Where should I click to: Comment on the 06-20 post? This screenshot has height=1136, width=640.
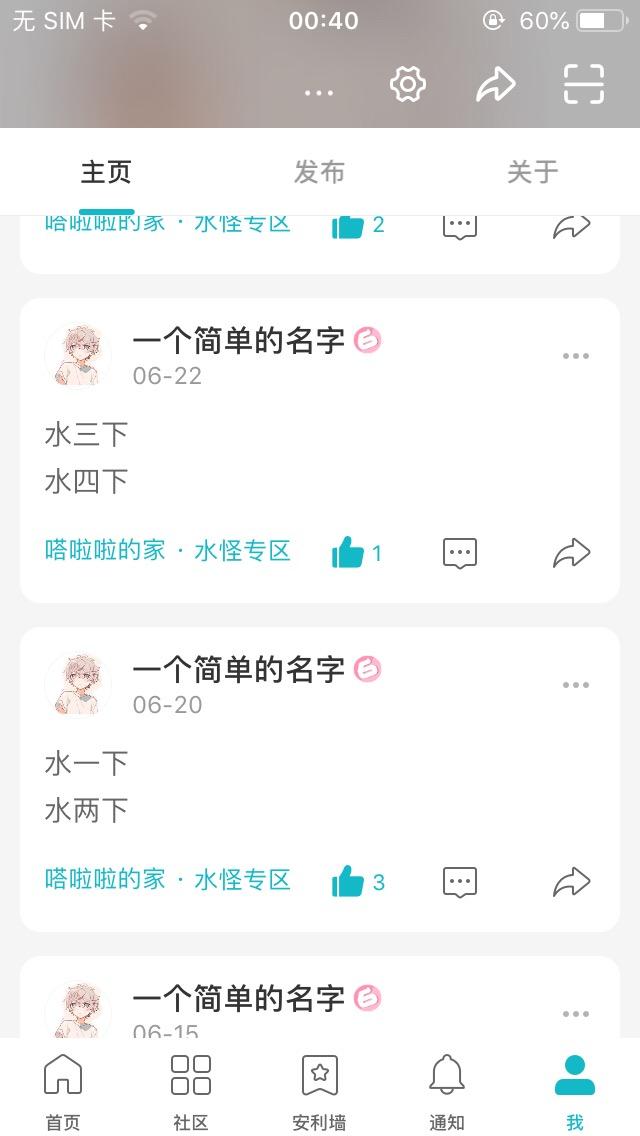[x=460, y=881]
